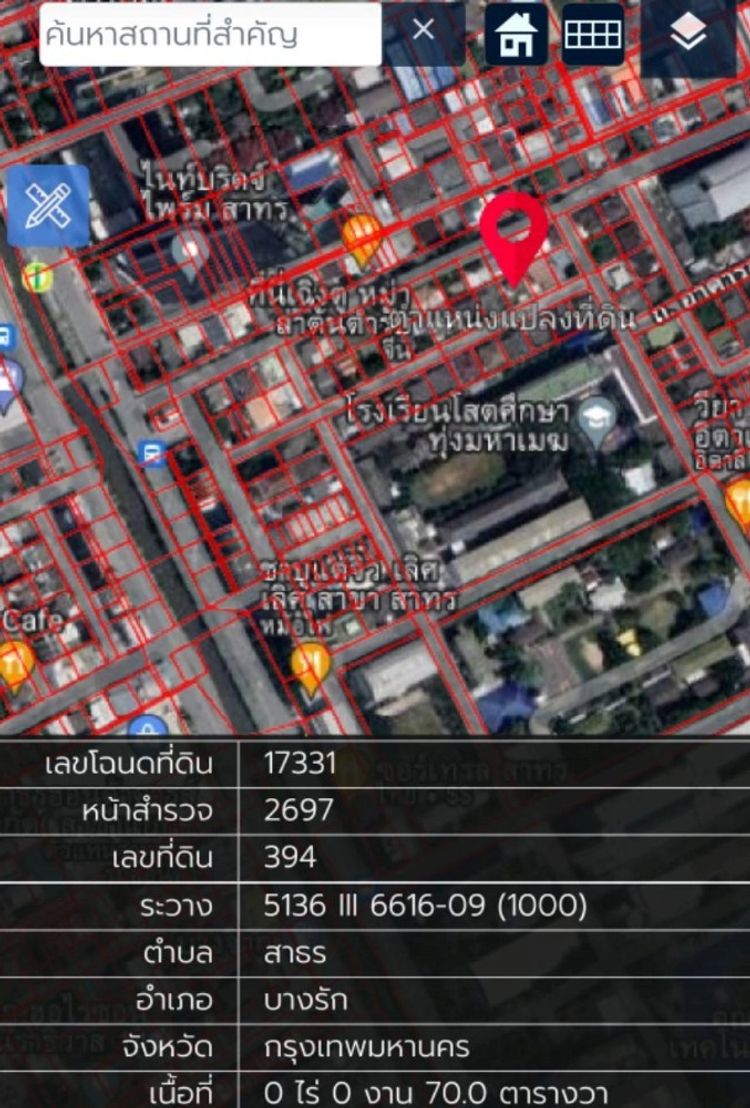Select the school marker for โรงเรียนโสตศึกษา

point(598,410)
